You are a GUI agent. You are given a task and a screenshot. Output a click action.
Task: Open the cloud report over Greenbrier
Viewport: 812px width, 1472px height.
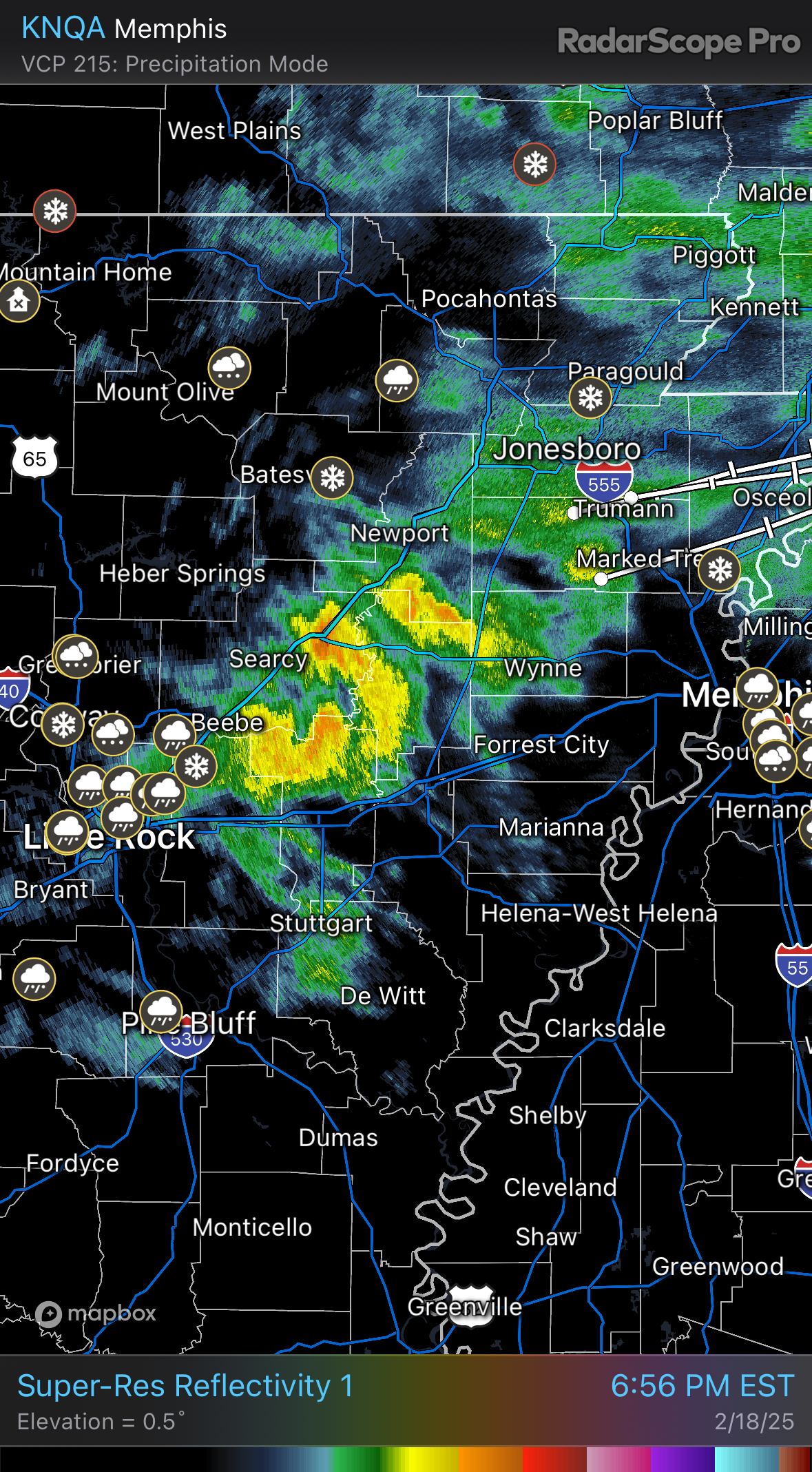pyautogui.click(x=76, y=656)
